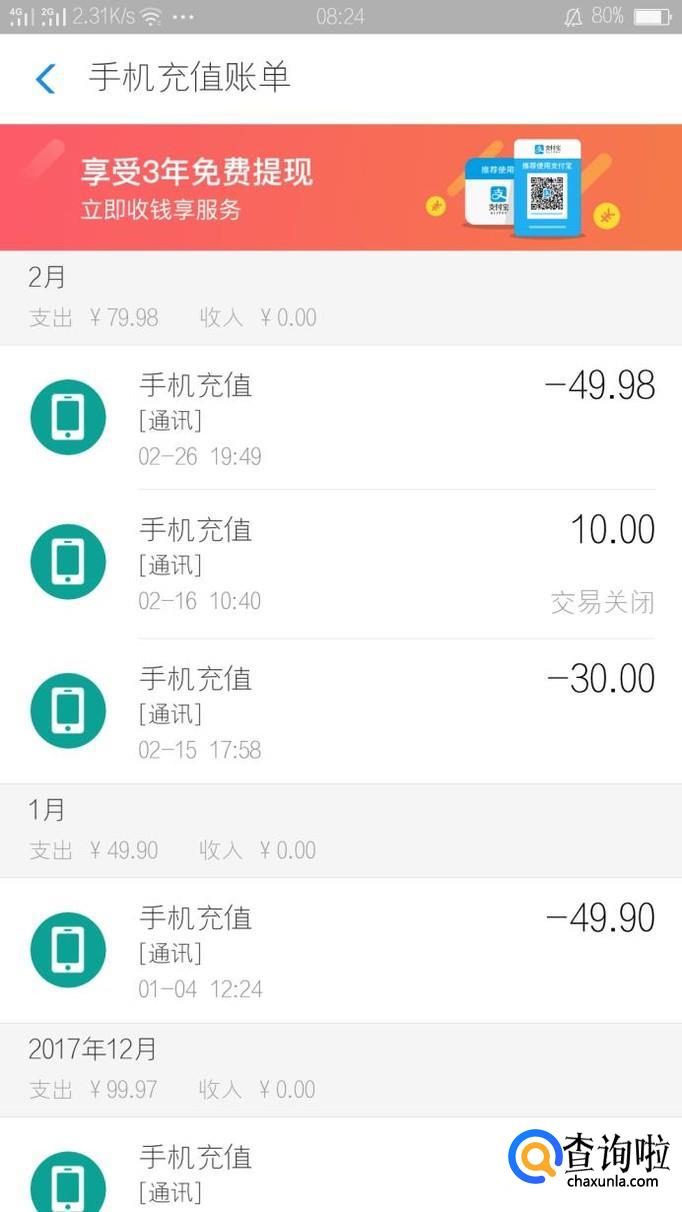
Task: Open the -49.98 recharge on 02-26
Action: tap(340, 418)
